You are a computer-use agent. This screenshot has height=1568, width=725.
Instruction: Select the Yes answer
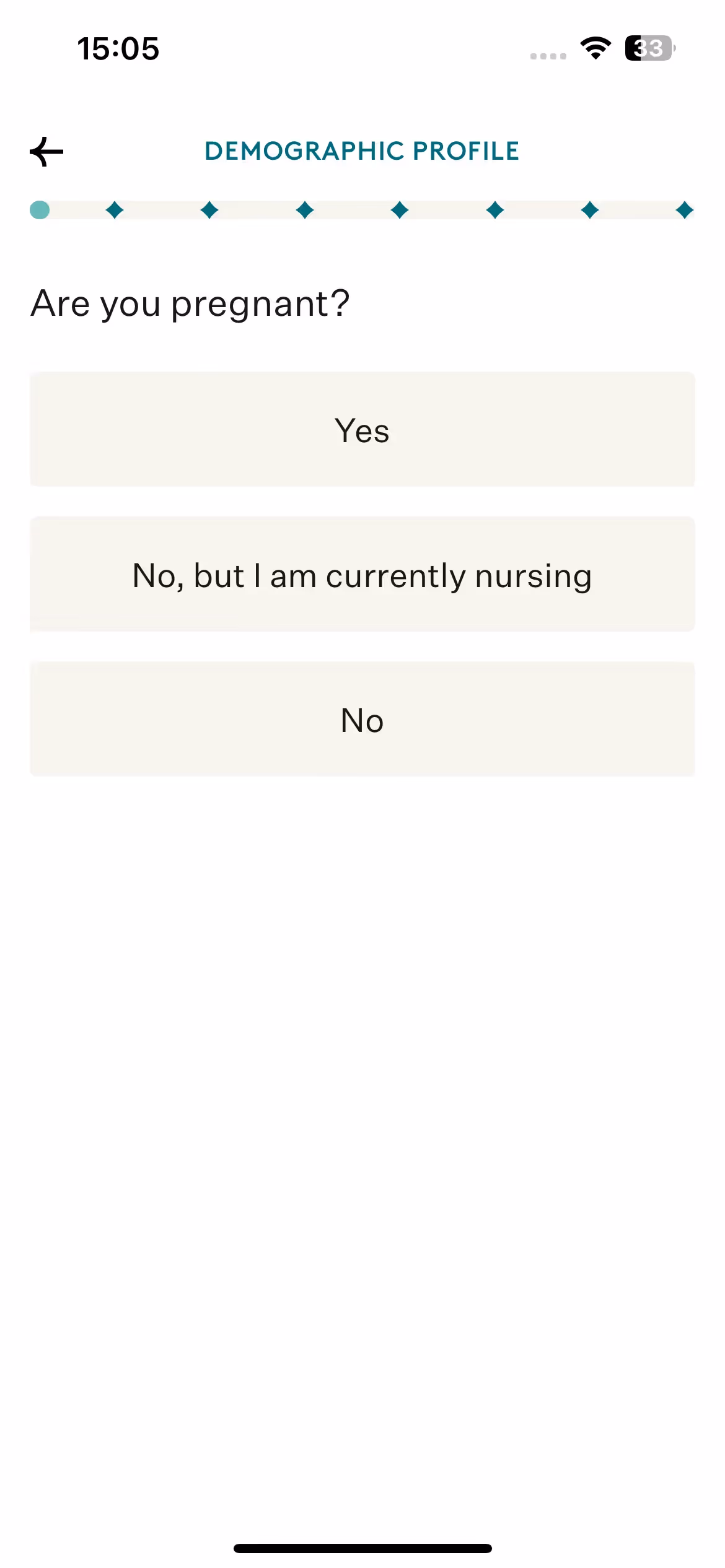click(x=362, y=430)
